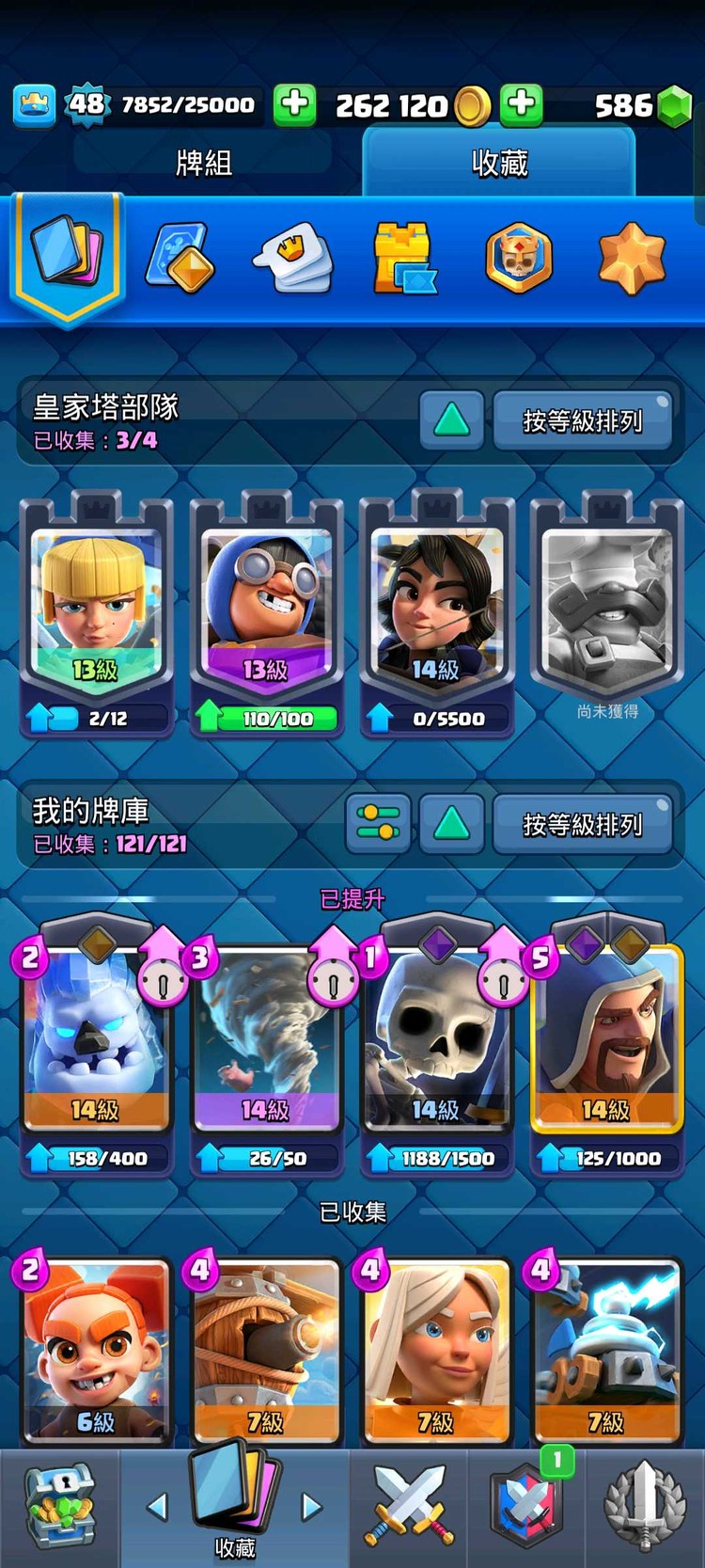Open the Dagger Duchess 14級 card
705x1568 pixels.
pos(436,611)
